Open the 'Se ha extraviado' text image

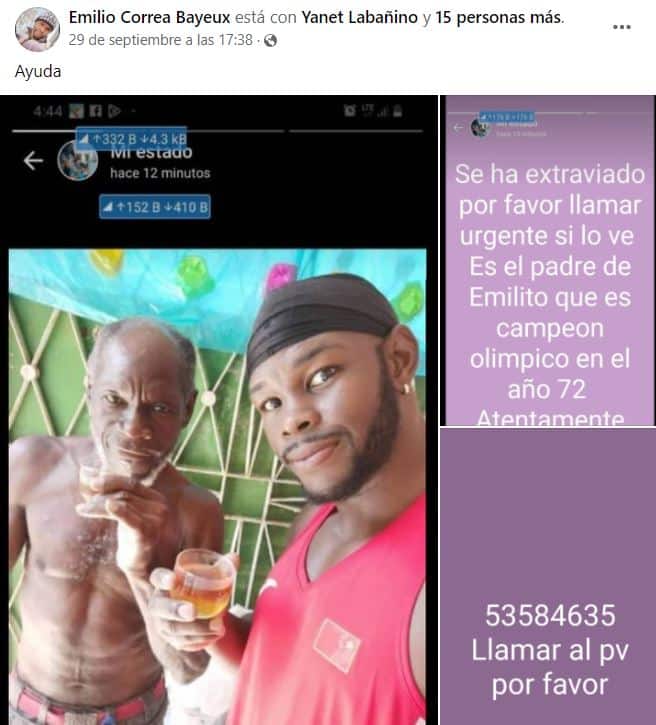pyautogui.click(x=548, y=260)
